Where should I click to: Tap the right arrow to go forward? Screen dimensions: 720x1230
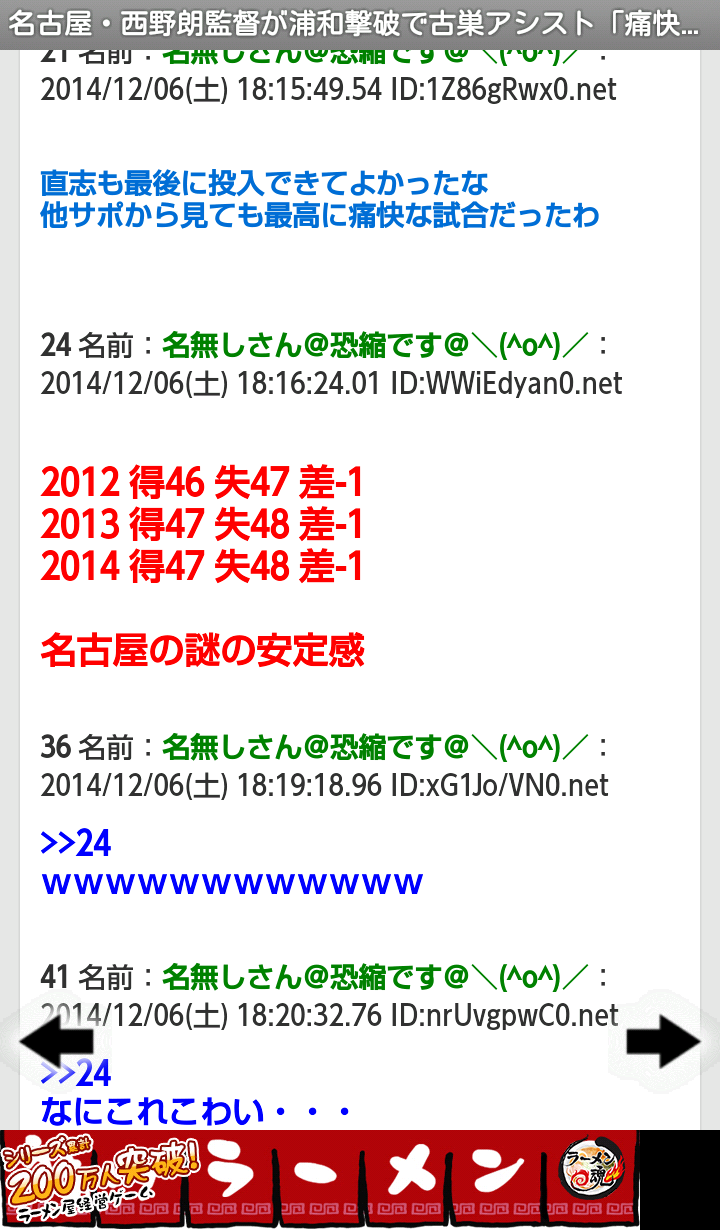[x=663, y=1042]
